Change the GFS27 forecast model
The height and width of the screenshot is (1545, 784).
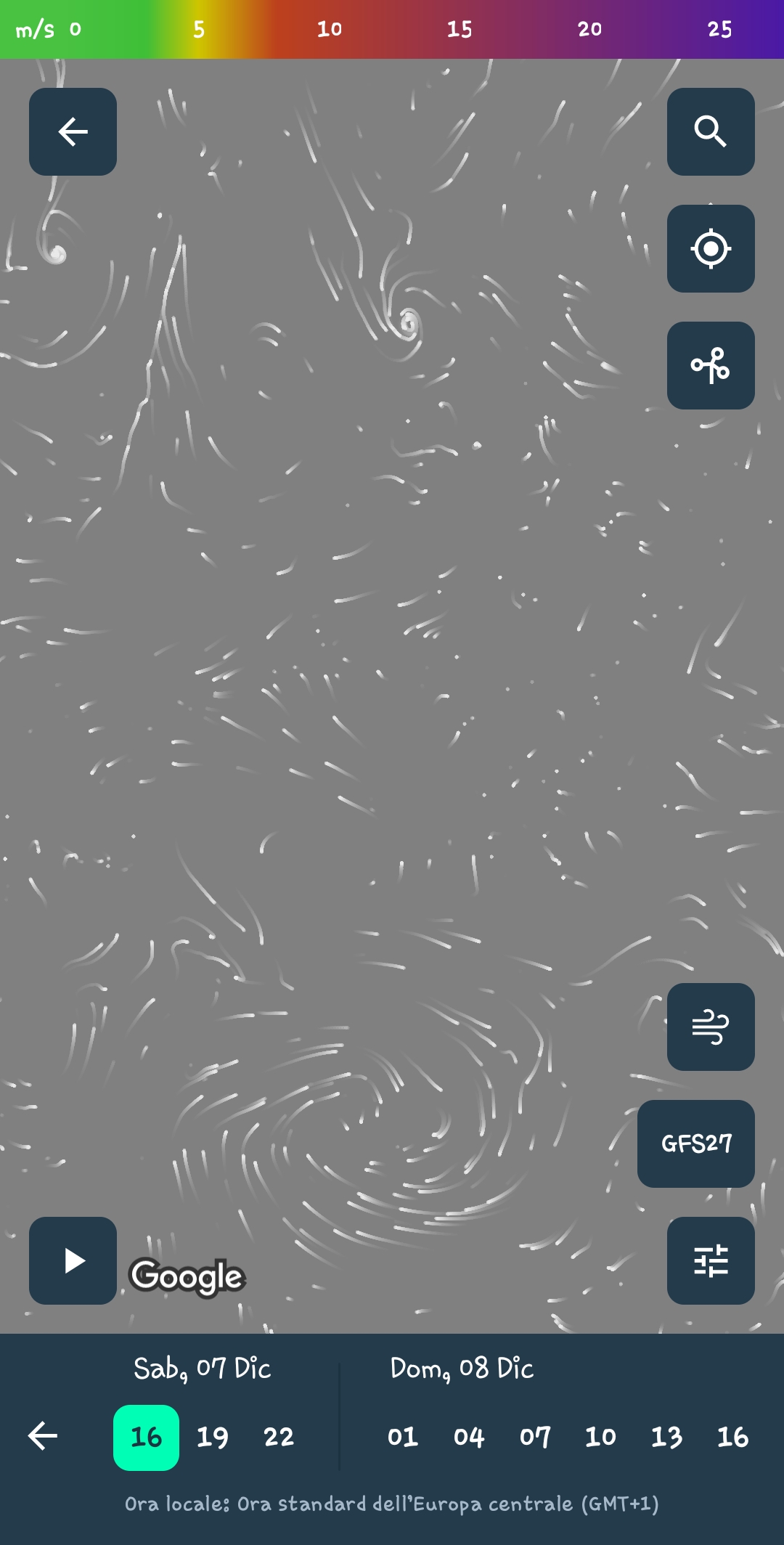tap(696, 1144)
